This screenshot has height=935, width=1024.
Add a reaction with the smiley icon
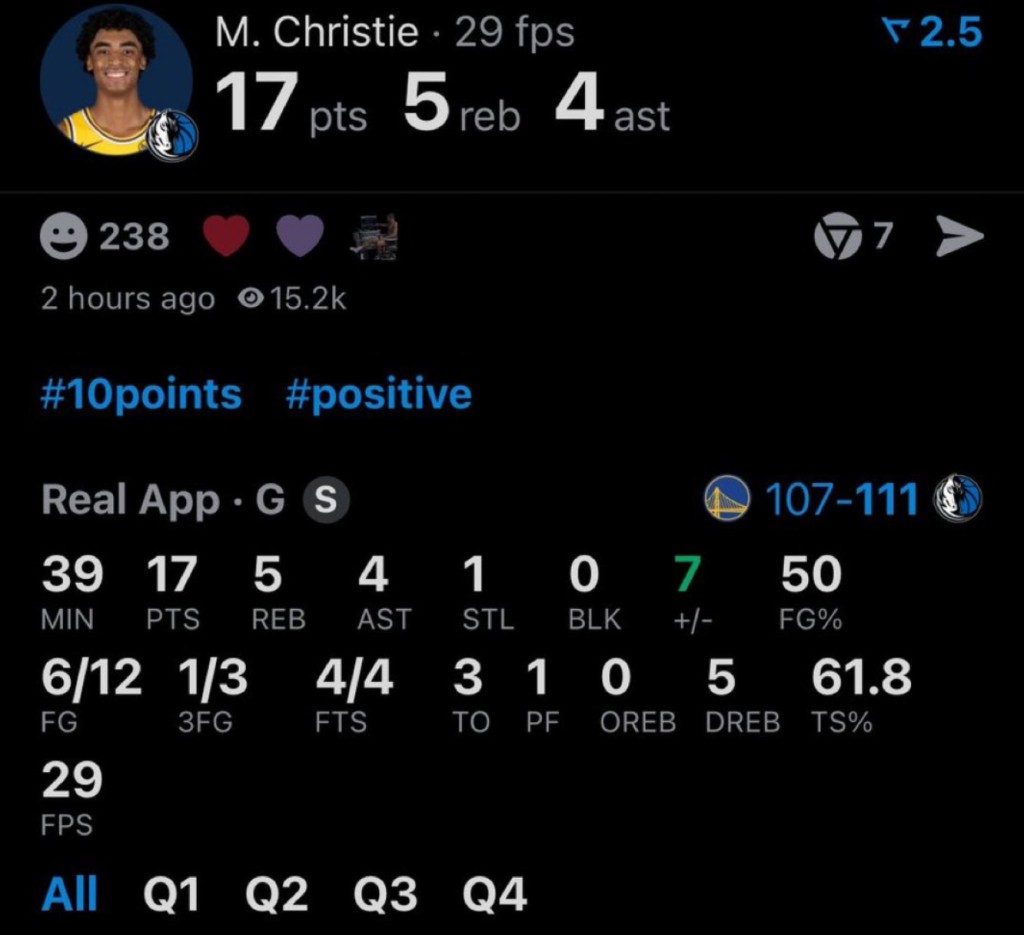pyautogui.click(x=63, y=238)
